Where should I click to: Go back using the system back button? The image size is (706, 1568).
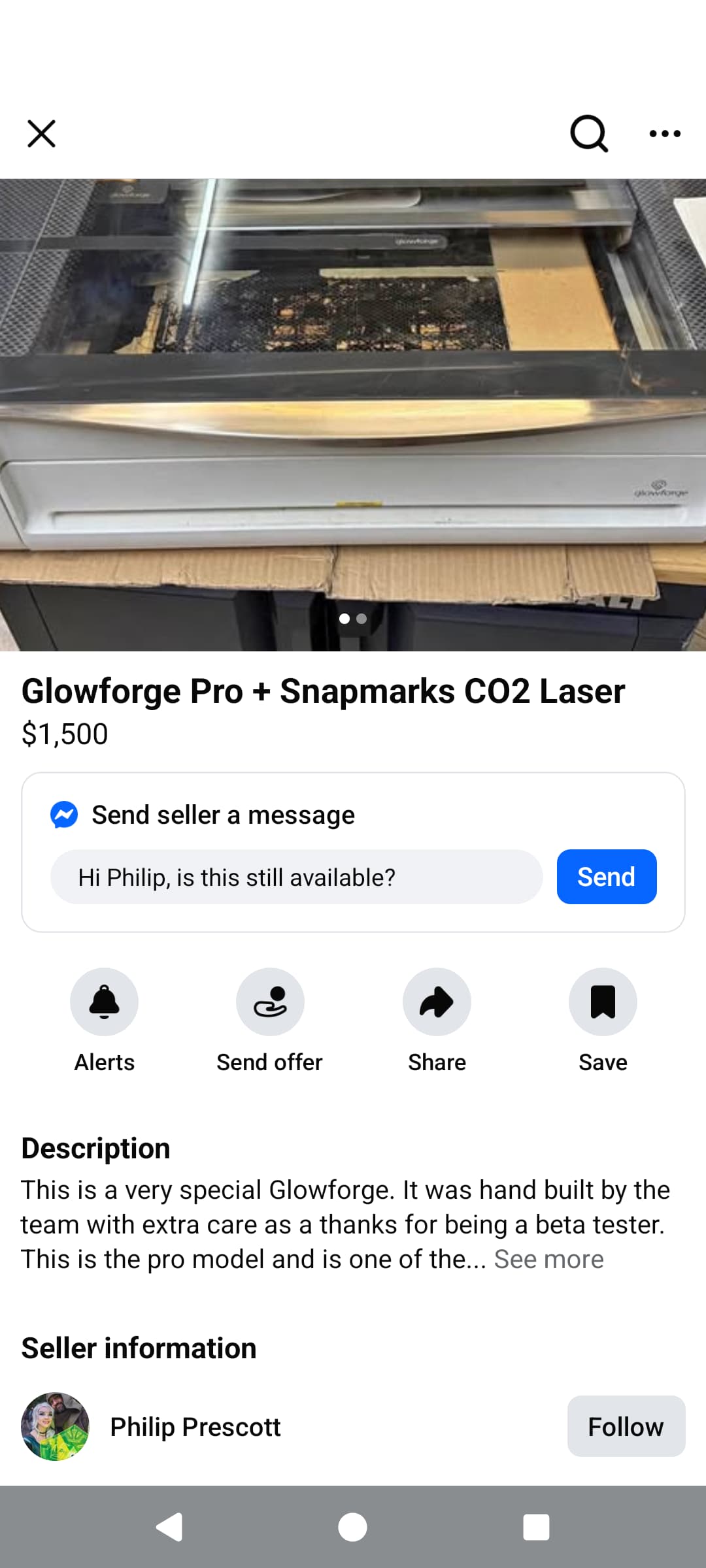[x=169, y=1527]
